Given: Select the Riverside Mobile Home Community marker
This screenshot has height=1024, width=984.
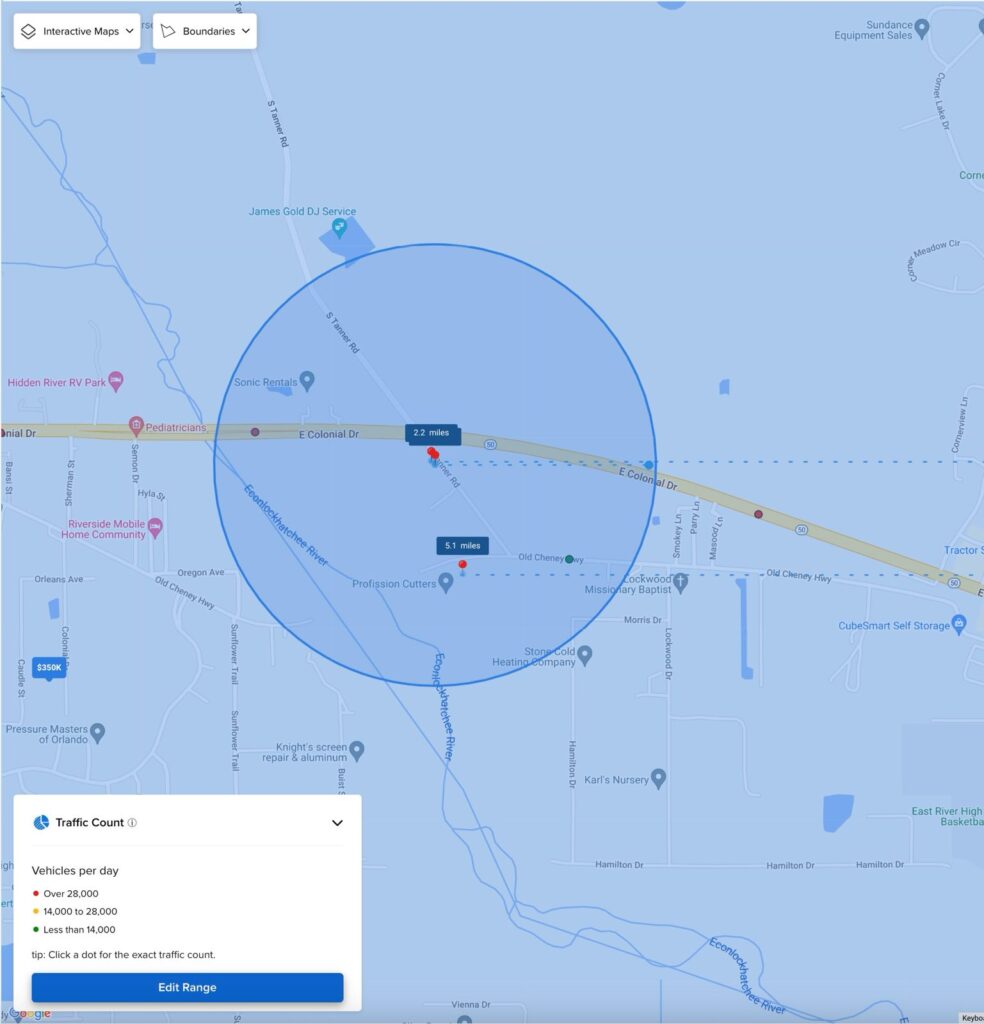Looking at the screenshot, I should [155, 525].
